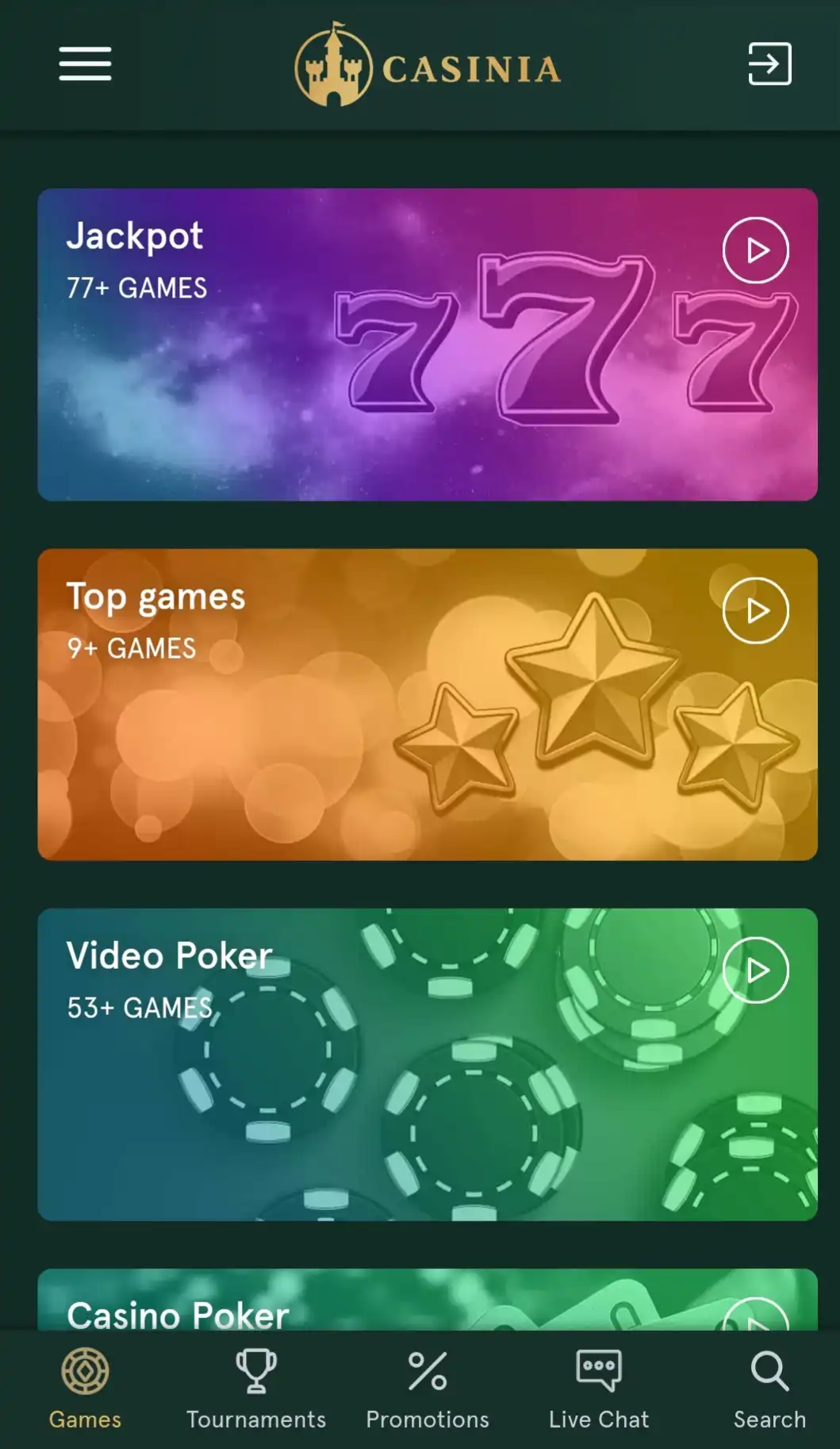Switch to the Tournaments tab

[x=255, y=1389]
